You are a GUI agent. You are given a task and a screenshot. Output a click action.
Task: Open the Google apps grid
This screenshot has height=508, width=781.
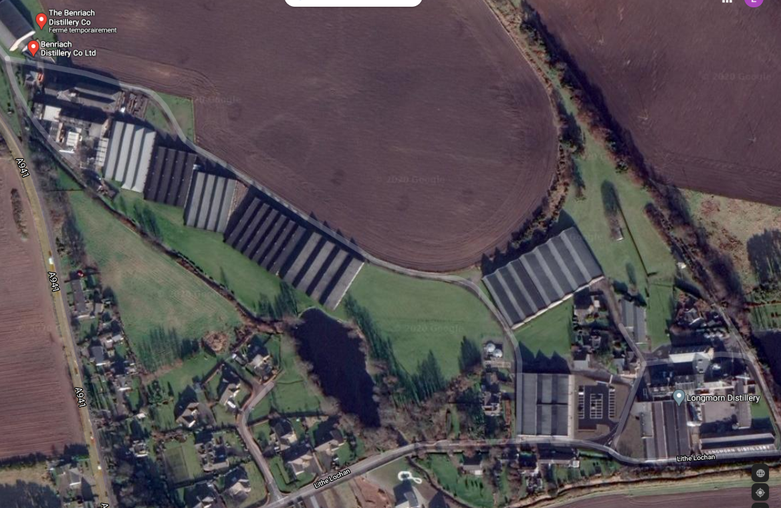[727, 3]
